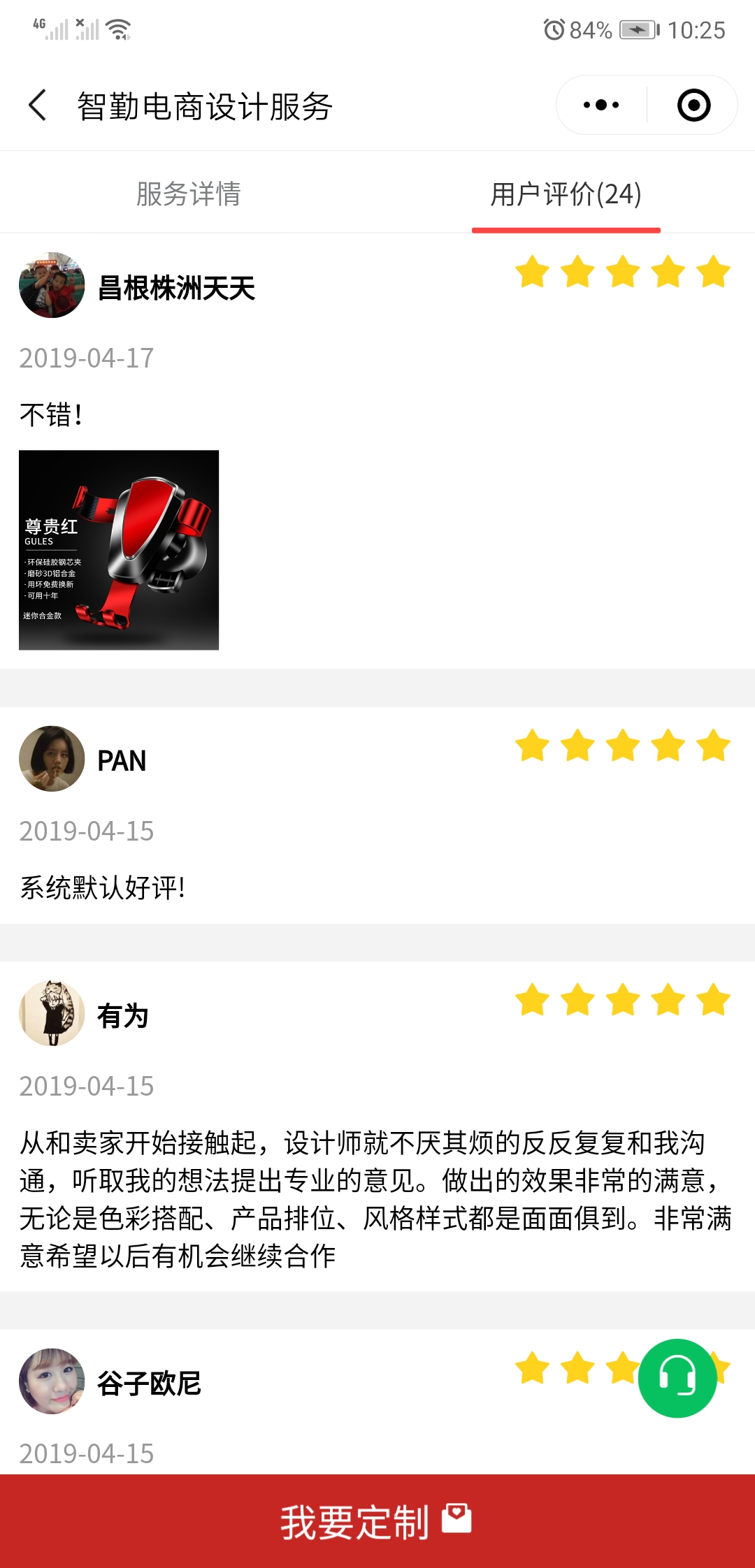Tap the 我要定制 button
The height and width of the screenshot is (1568, 755).
[x=377, y=1521]
